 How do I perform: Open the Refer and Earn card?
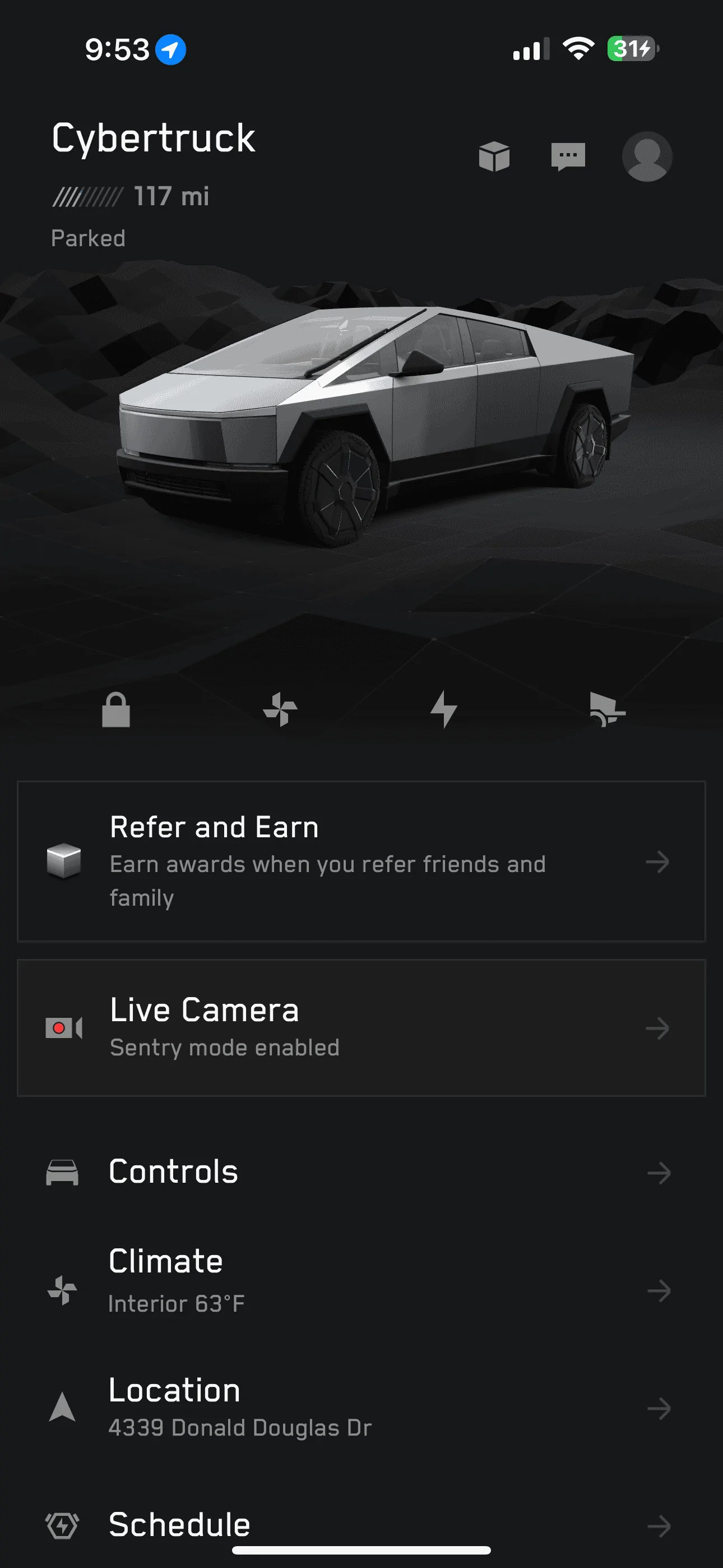361,861
